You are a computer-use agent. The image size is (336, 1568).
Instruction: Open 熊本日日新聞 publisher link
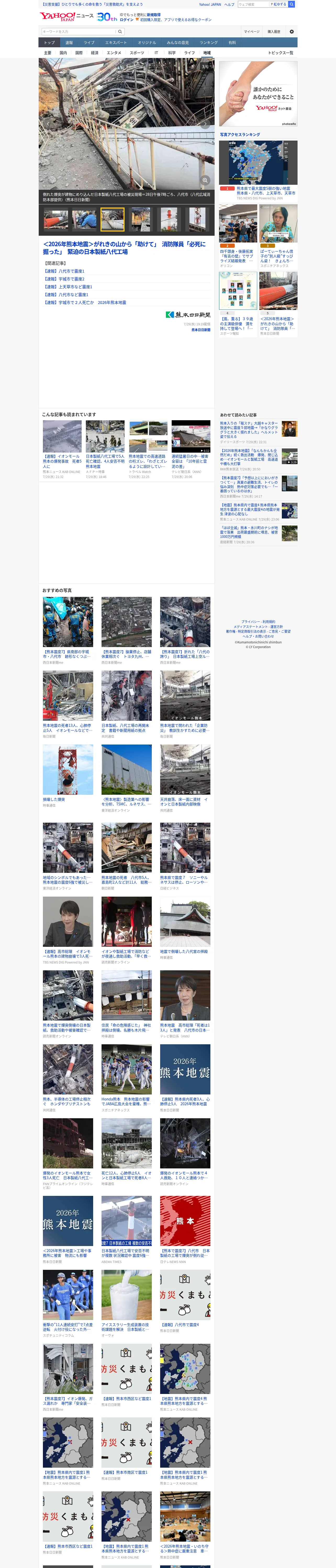201,330
